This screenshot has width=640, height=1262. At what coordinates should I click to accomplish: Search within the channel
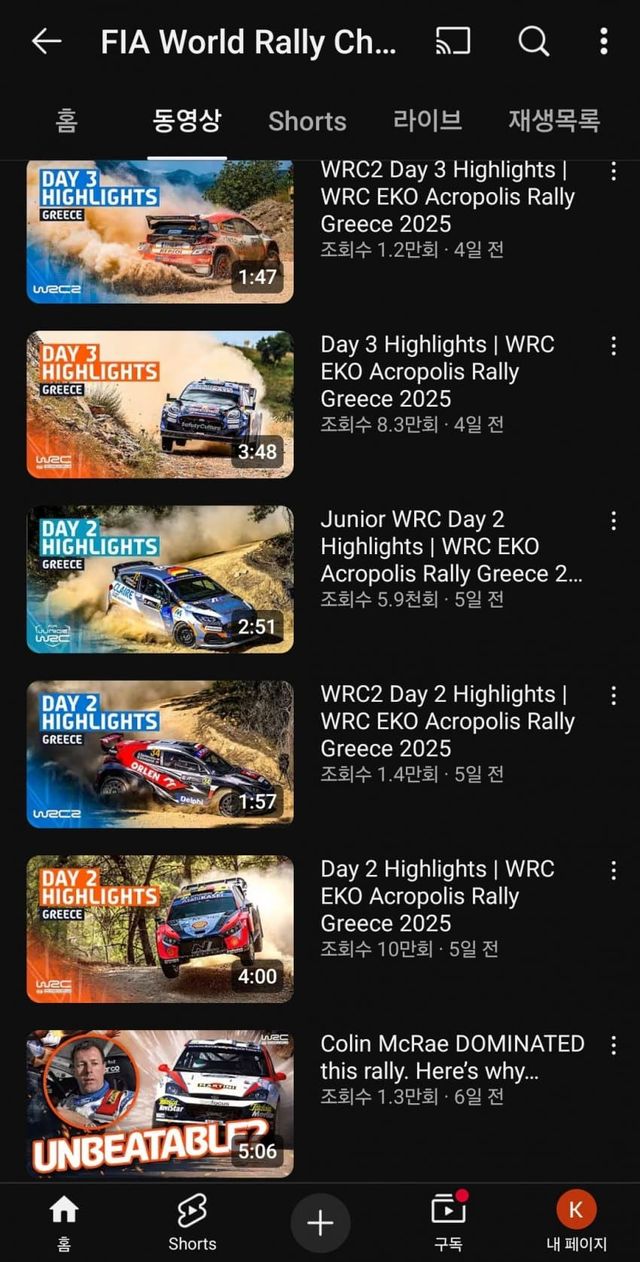coord(534,41)
